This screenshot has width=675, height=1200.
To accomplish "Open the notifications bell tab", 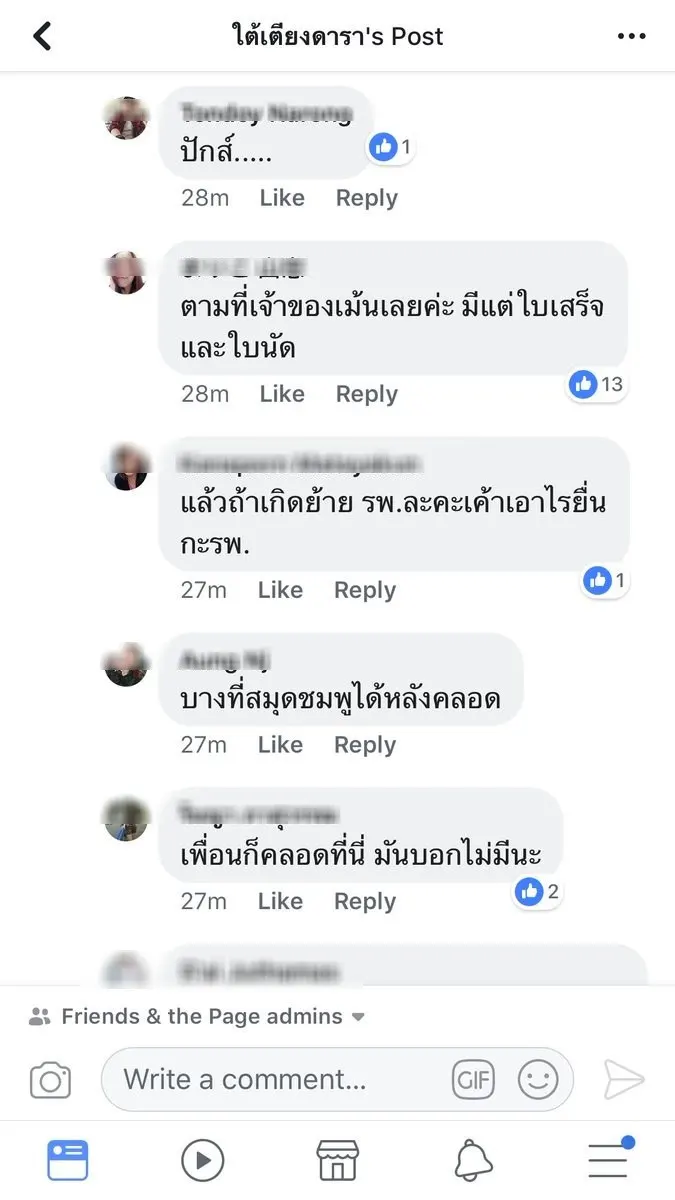I will 473,1160.
